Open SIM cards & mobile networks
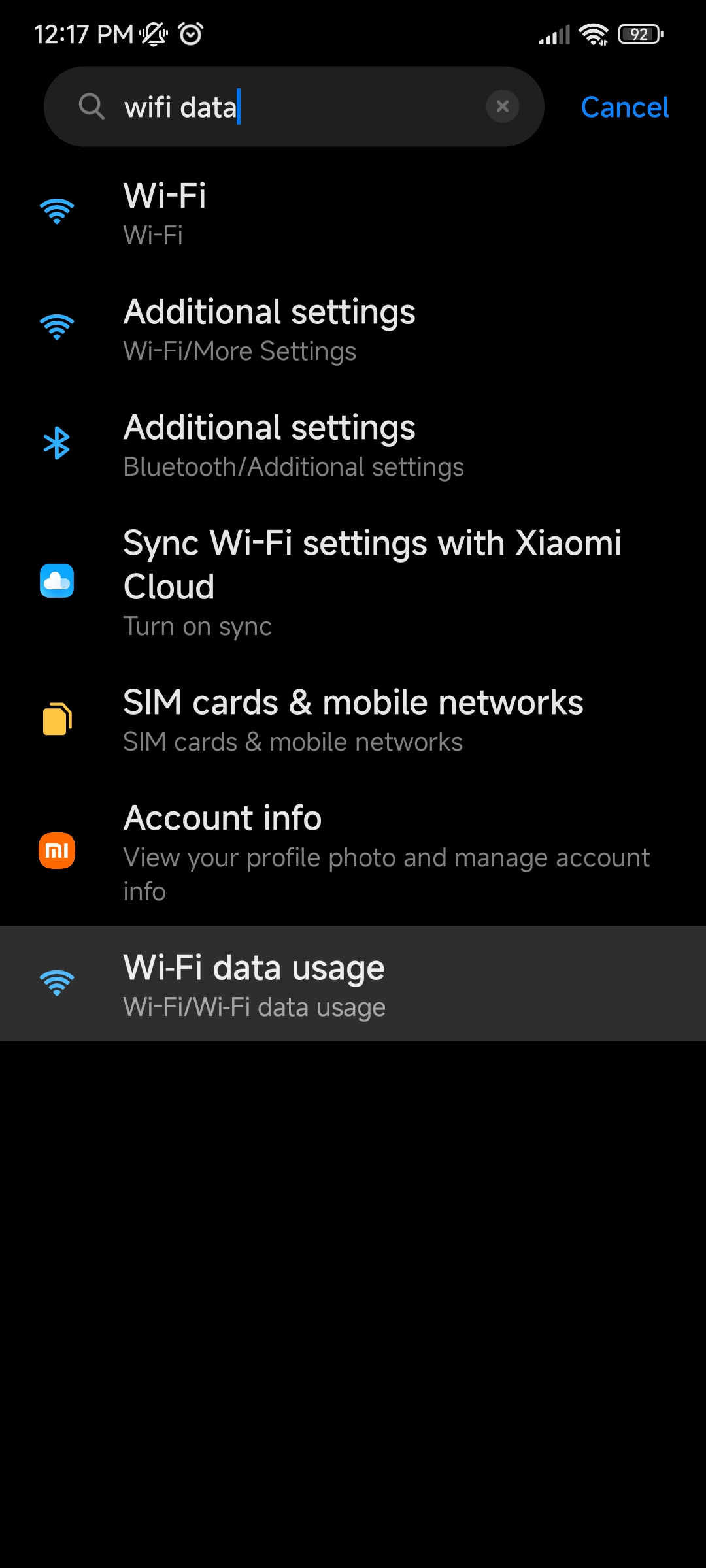The image size is (706, 1568). point(353,721)
